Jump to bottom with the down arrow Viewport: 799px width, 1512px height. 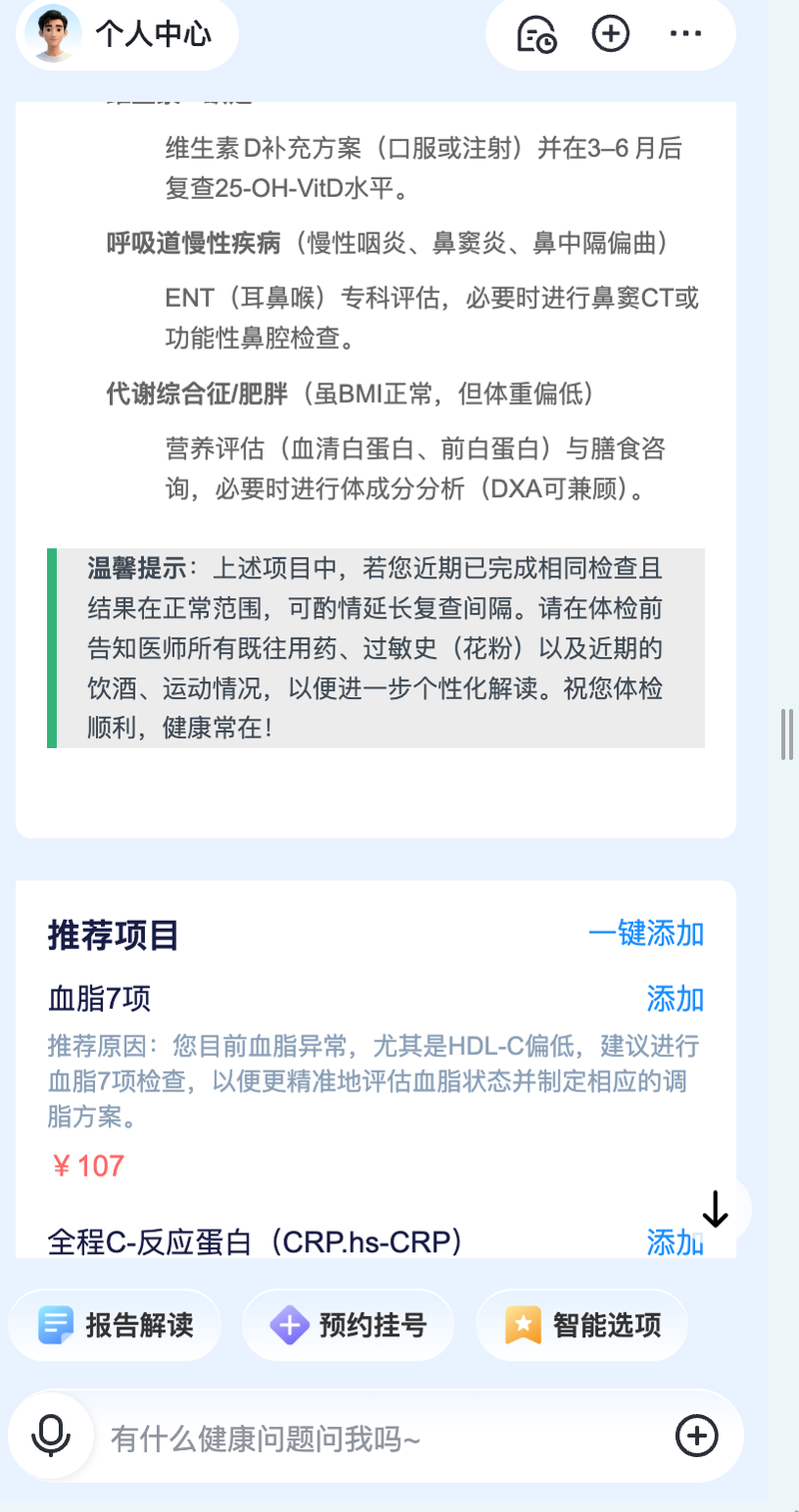click(x=715, y=1208)
